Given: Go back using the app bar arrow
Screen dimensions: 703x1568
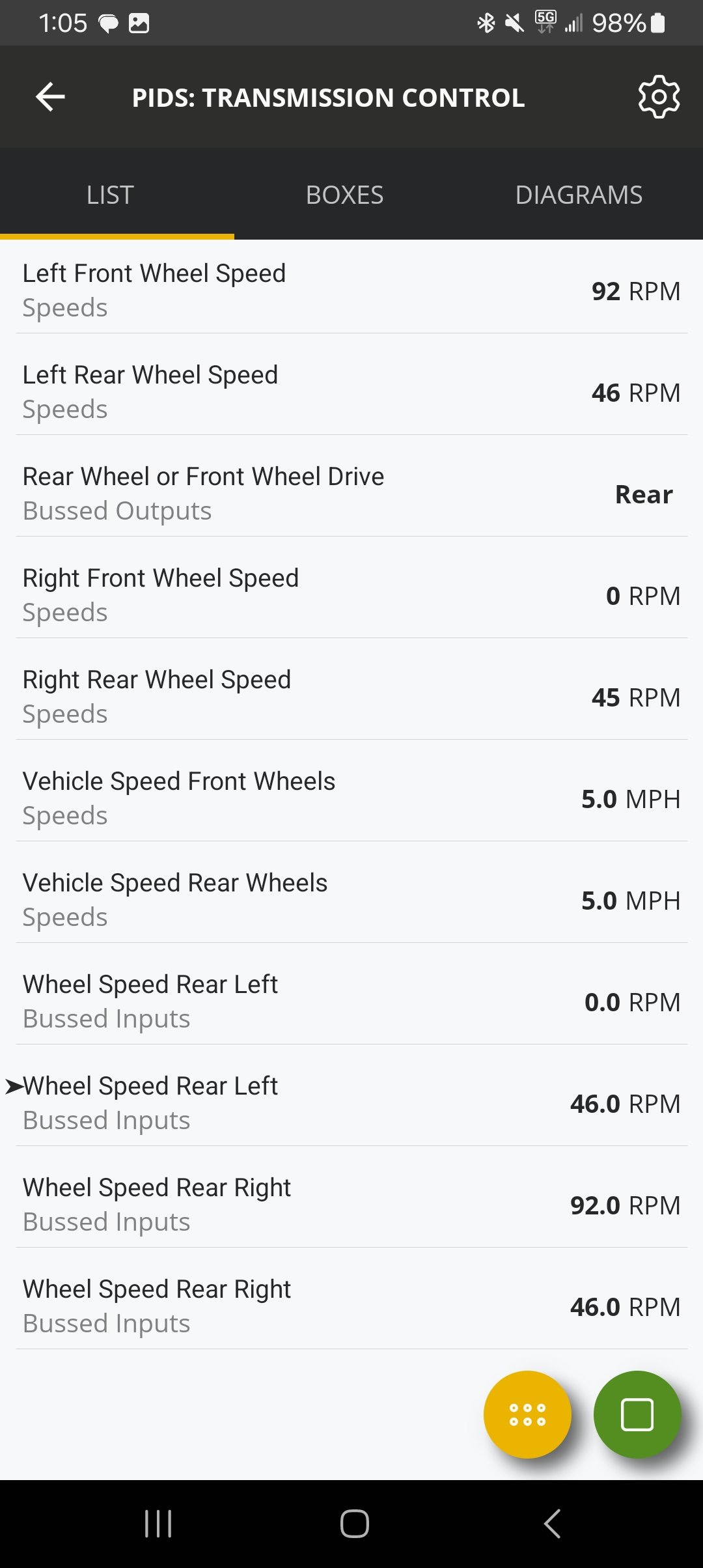Looking at the screenshot, I should point(50,97).
